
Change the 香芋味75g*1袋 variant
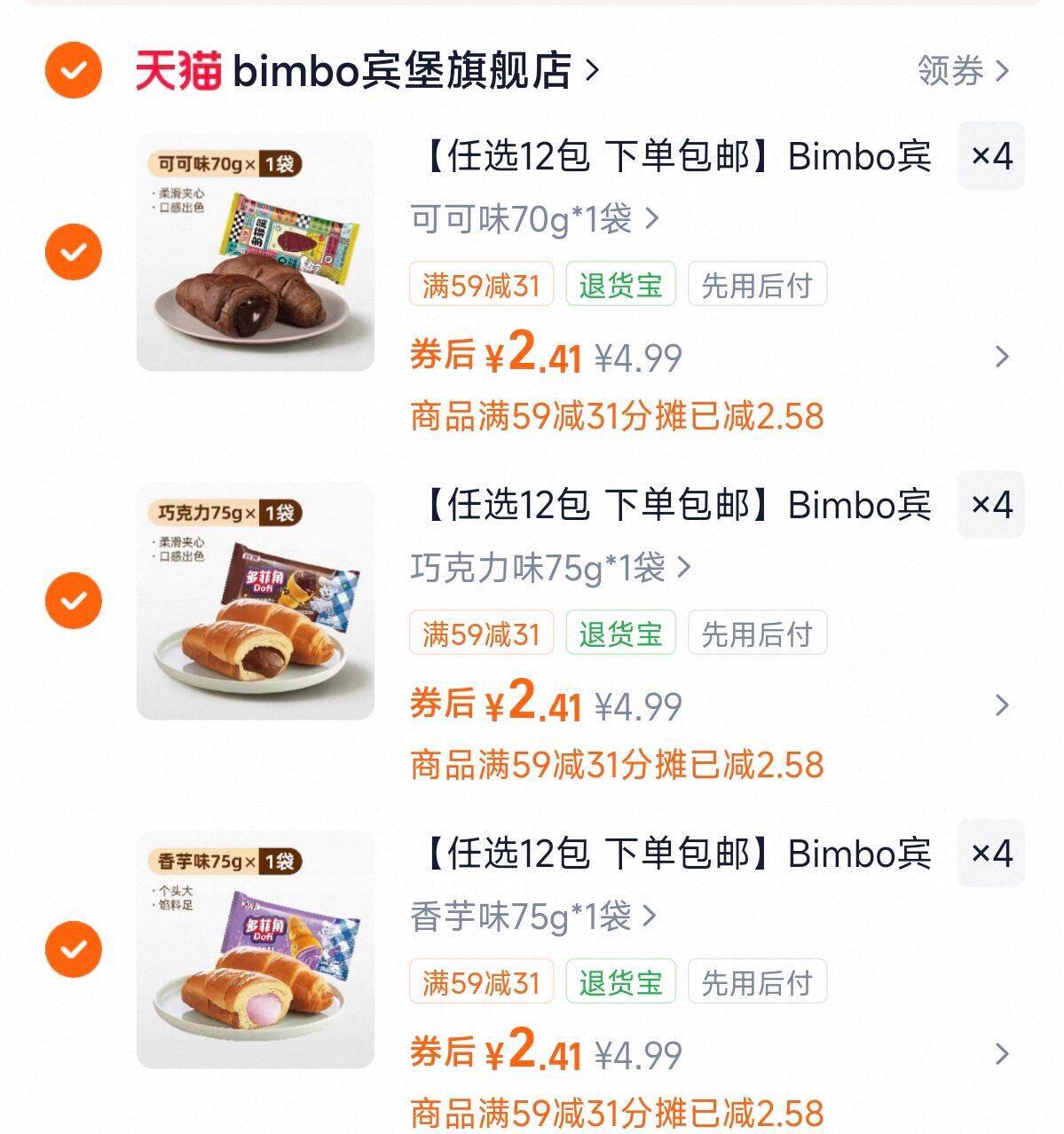click(x=535, y=916)
